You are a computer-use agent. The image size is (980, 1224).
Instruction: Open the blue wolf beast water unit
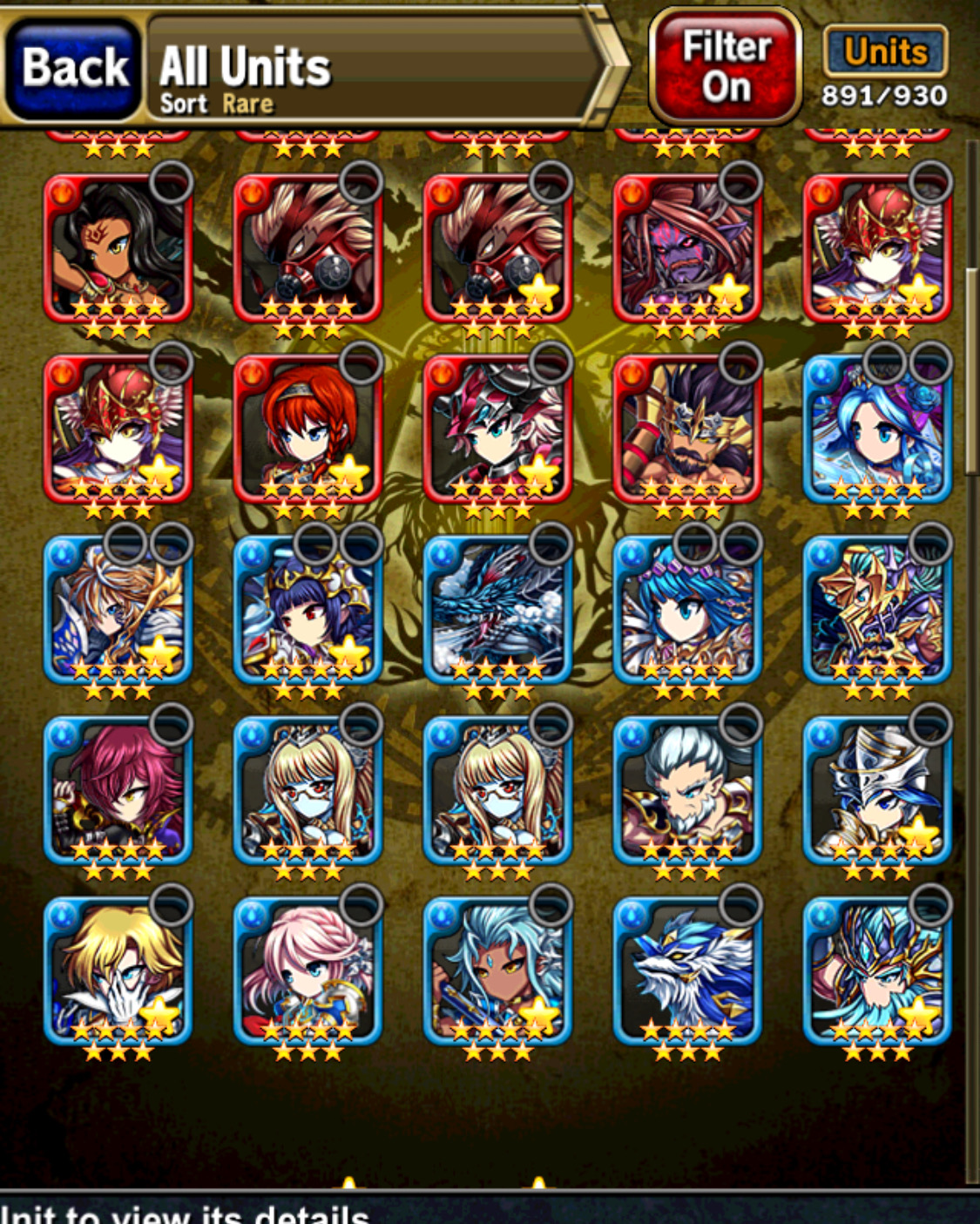pyautogui.click(x=687, y=970)
